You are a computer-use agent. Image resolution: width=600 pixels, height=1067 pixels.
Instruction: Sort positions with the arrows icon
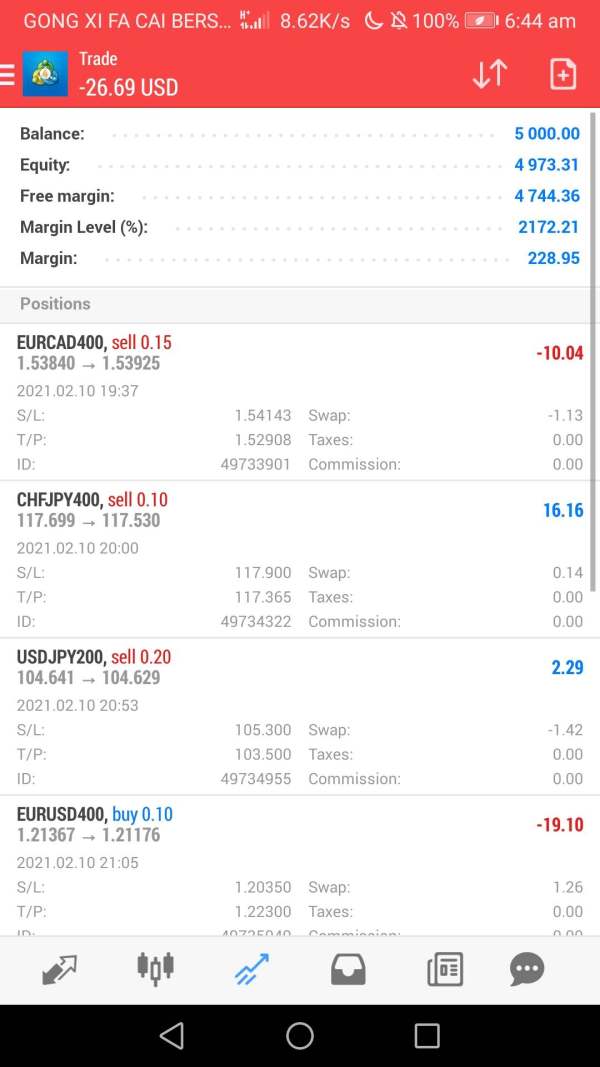coord(489,74)
